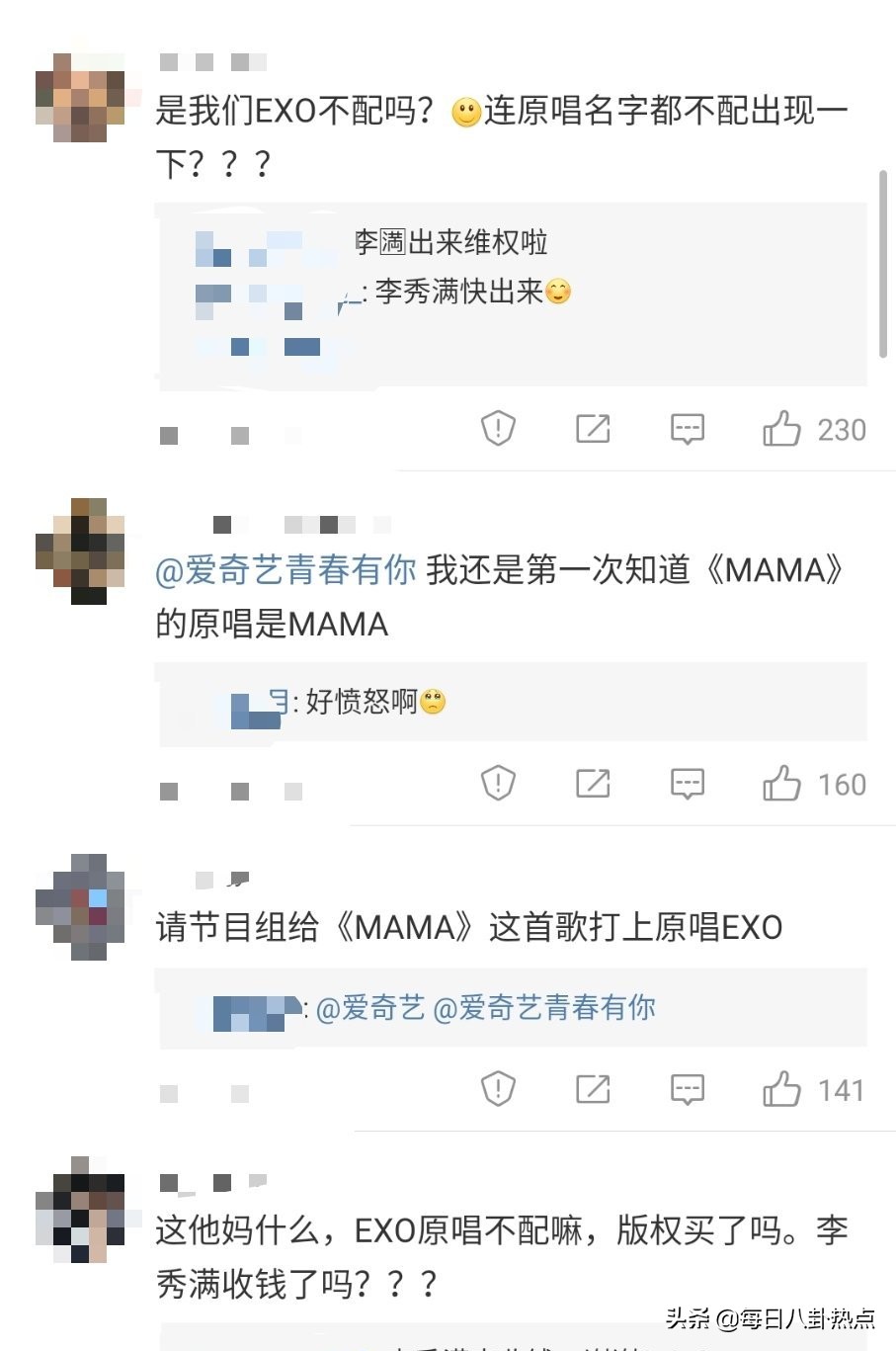Click the report icon on the 141-likes comment
This screenshot has width=896, height=1351.
point(498,1090)
